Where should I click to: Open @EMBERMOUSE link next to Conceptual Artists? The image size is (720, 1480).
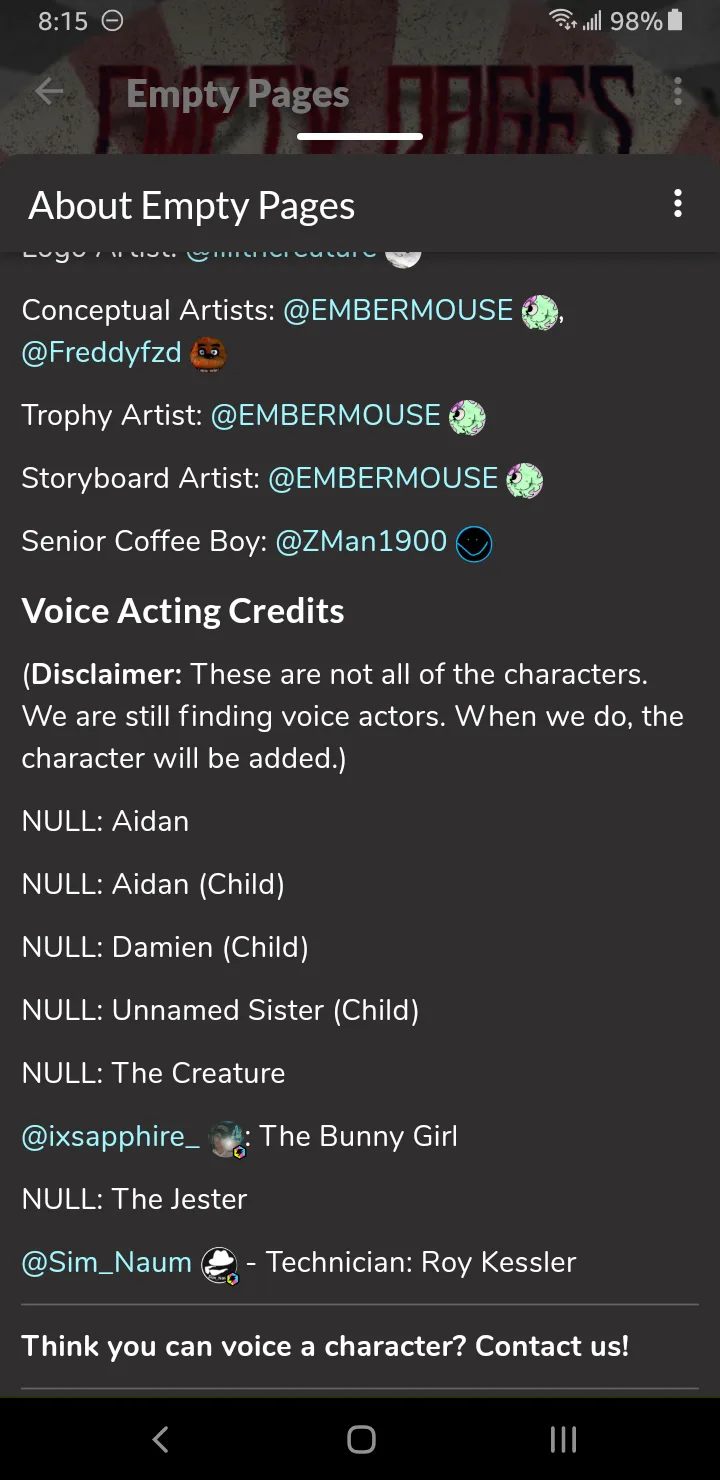(x=398, y=310)
